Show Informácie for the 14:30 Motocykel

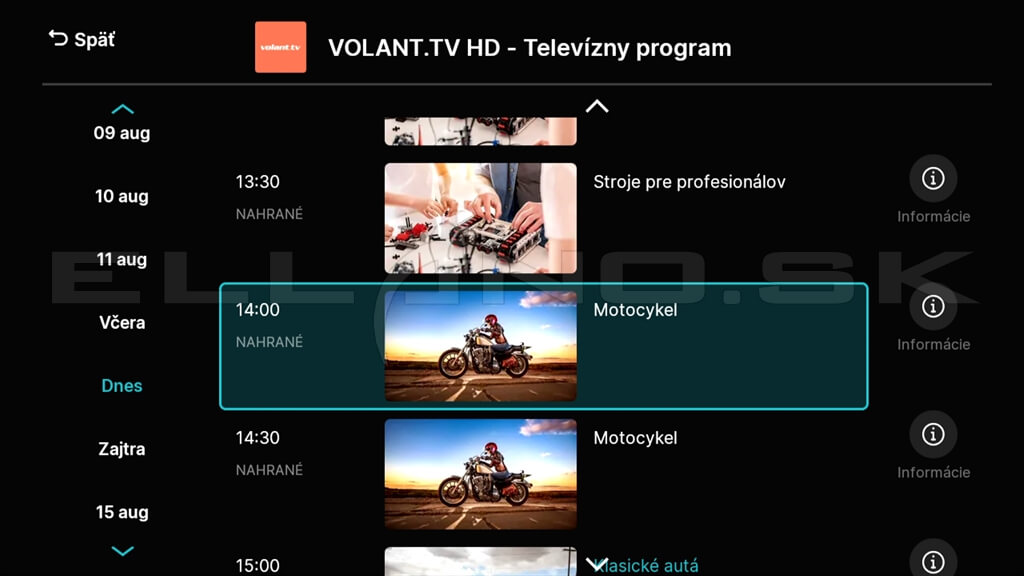933,436
